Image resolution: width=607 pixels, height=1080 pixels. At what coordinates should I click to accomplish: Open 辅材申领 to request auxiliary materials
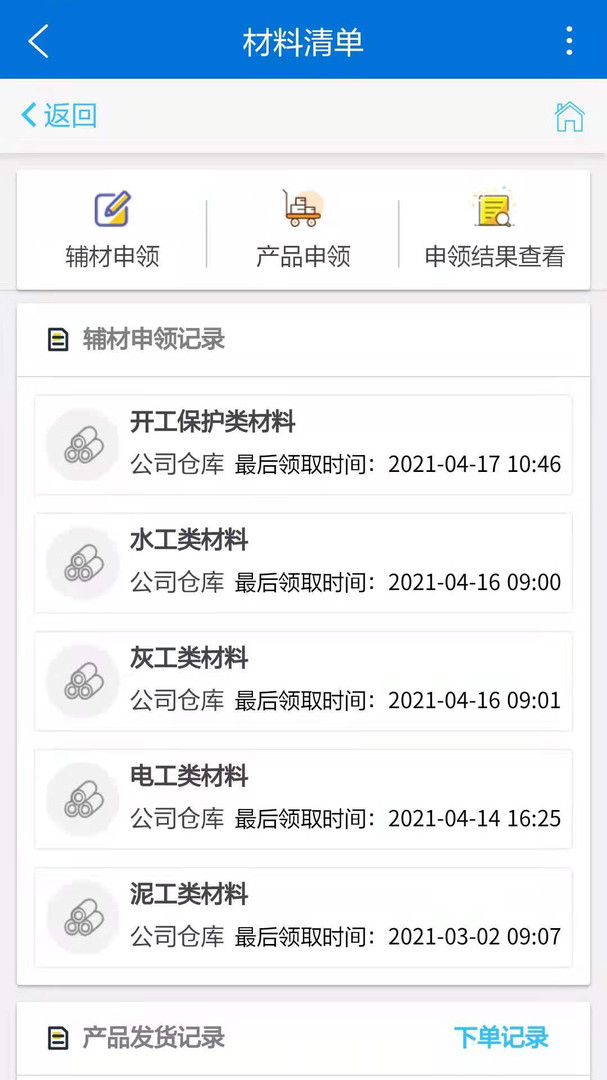(x=112, y=232)
